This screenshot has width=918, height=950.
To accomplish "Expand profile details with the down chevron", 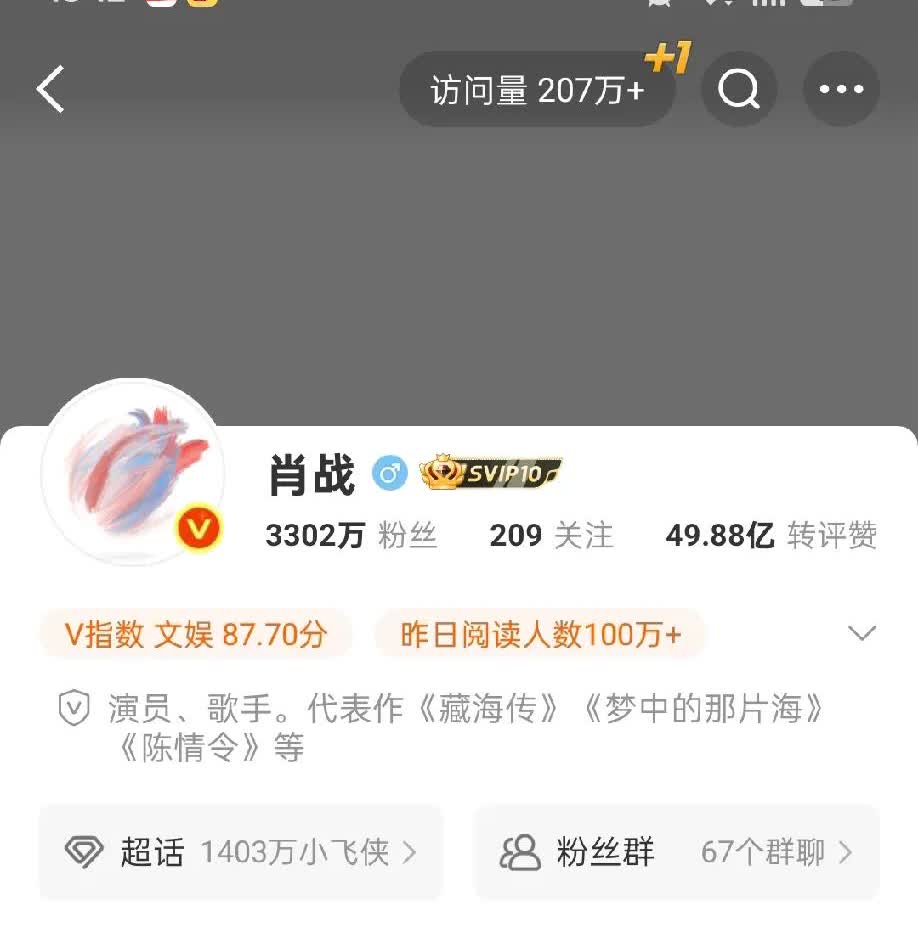I will (862, 633).
